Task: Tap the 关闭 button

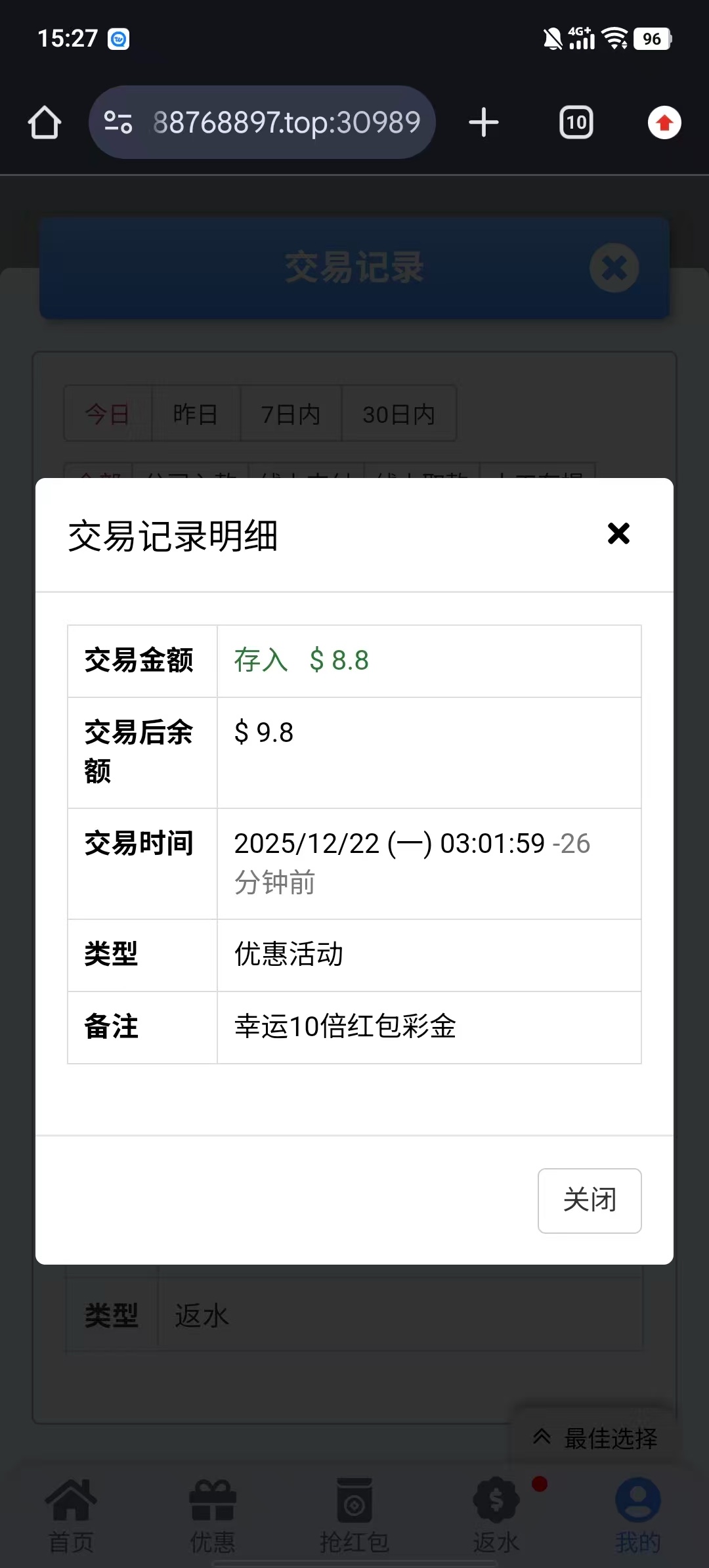Action: pyautogui.click(x=590, y=1200)
